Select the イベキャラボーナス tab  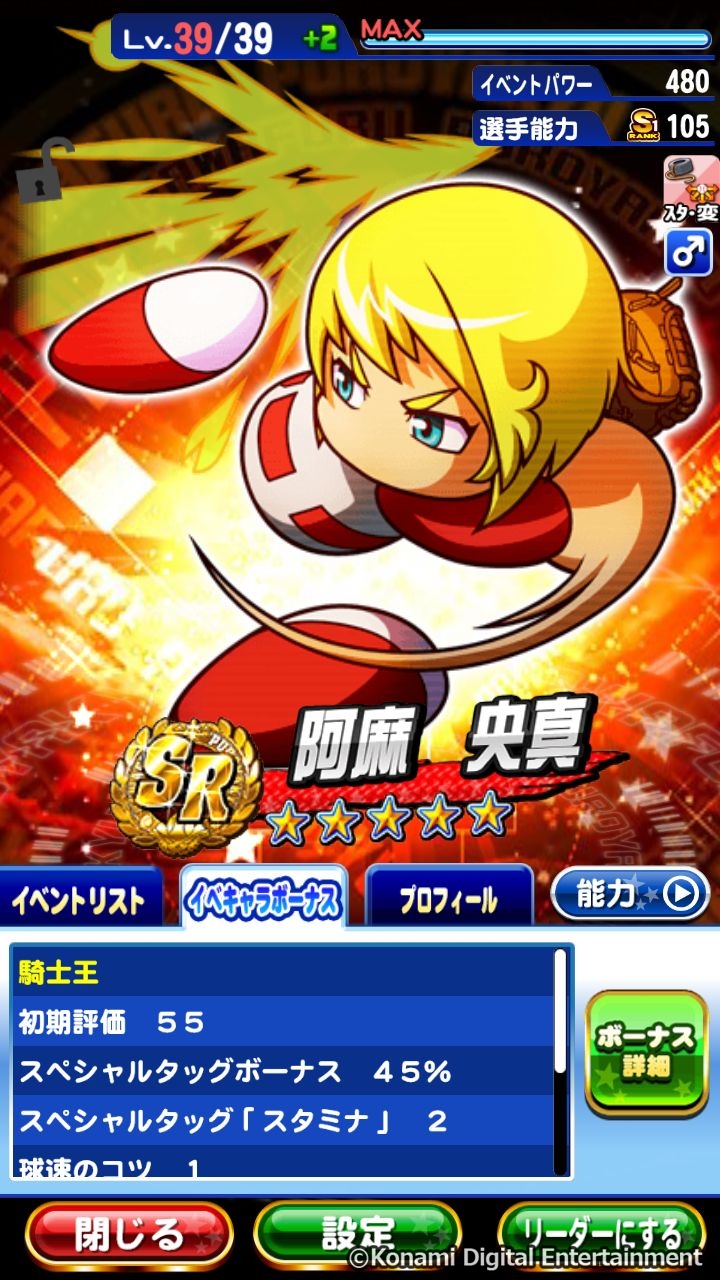[x=264, y=898]
